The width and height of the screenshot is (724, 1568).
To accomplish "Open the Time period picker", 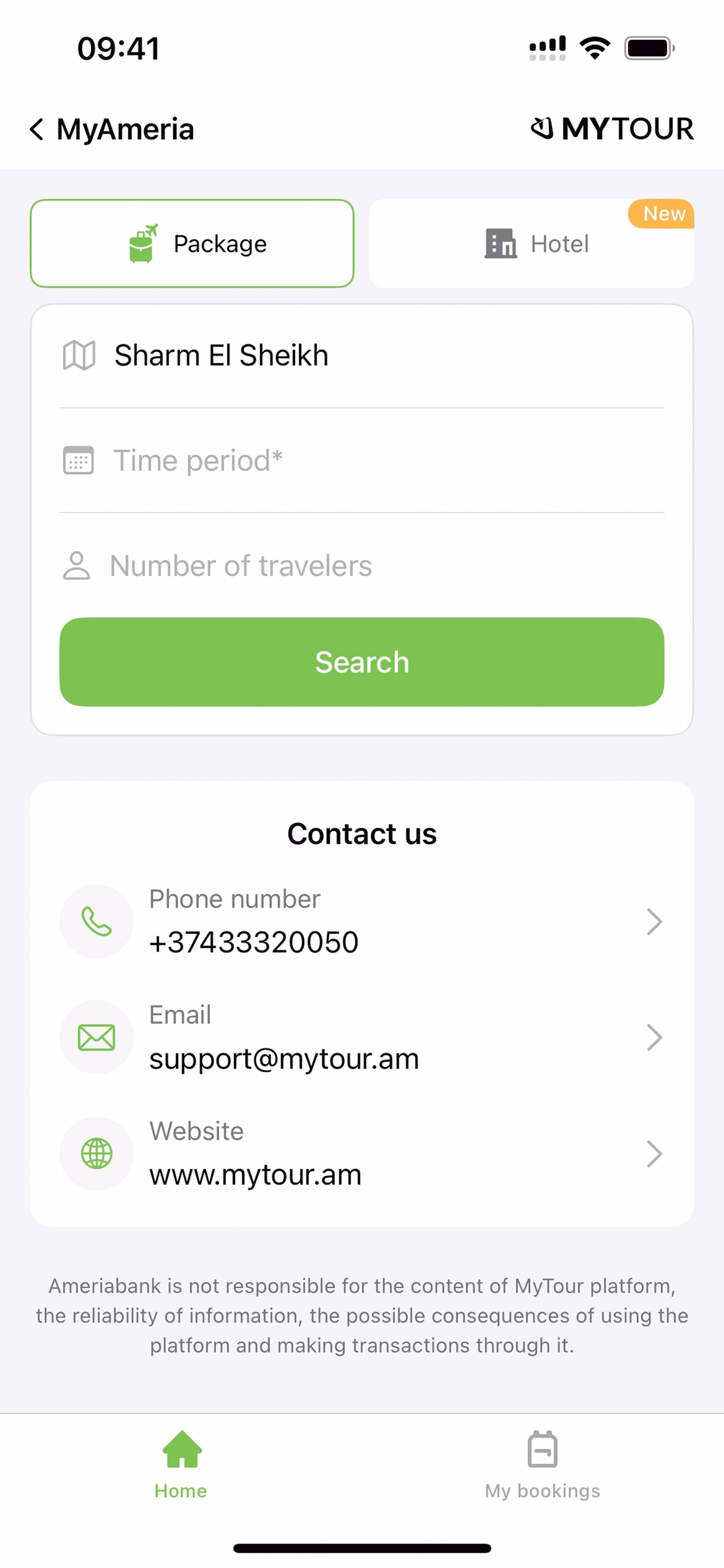I will [361, 460].
